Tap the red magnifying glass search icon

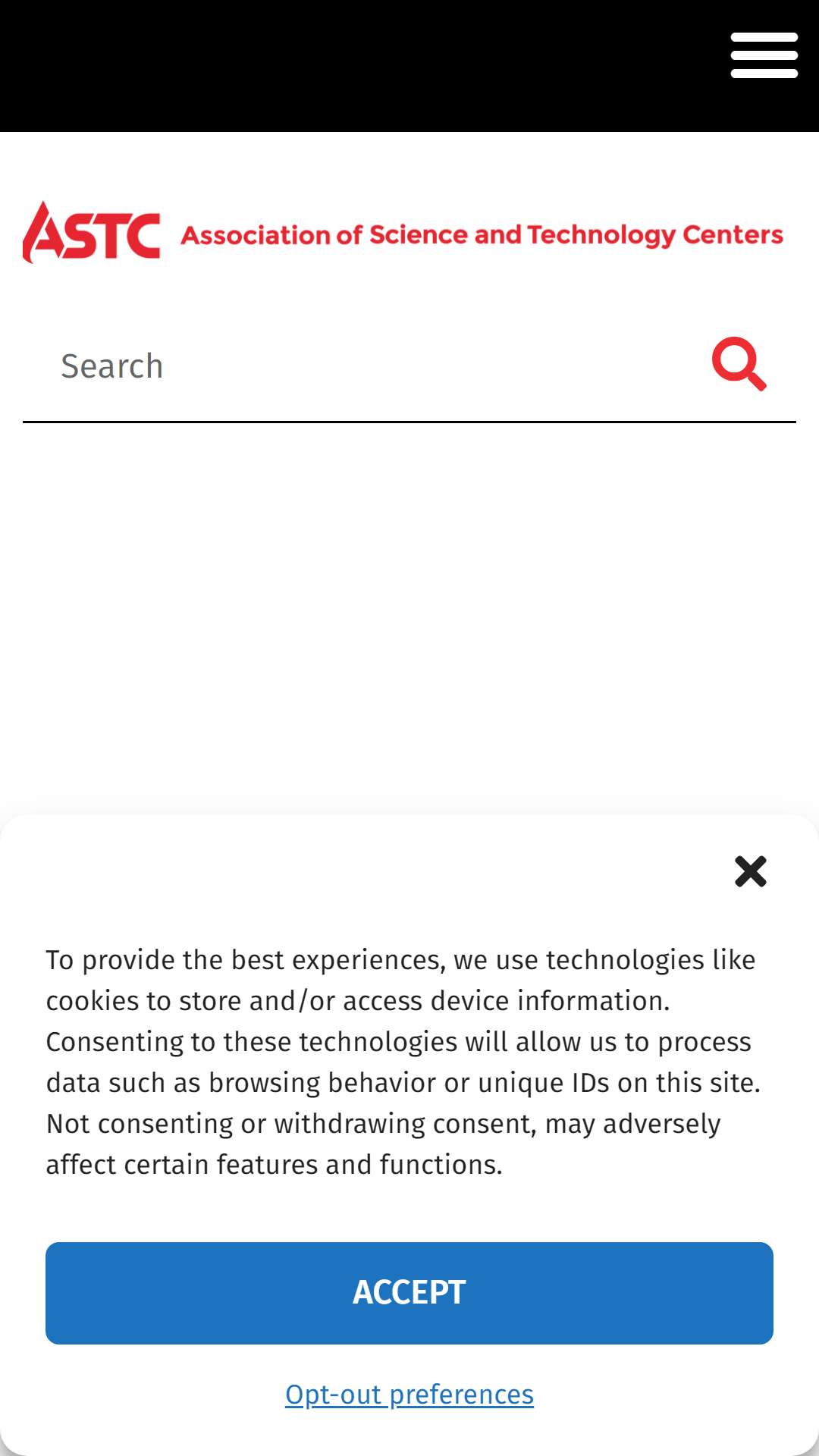point(739,364)
